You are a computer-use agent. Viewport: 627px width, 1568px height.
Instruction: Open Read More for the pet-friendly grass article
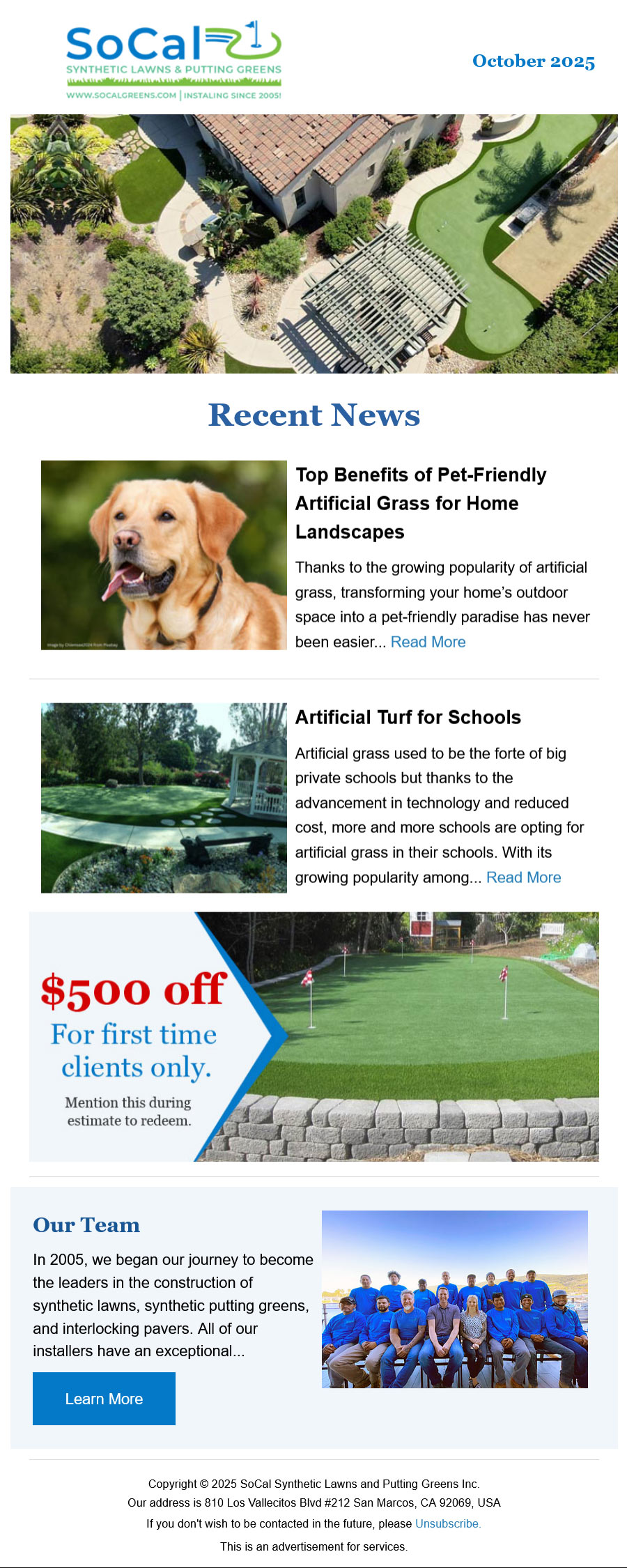pos(428,642)
